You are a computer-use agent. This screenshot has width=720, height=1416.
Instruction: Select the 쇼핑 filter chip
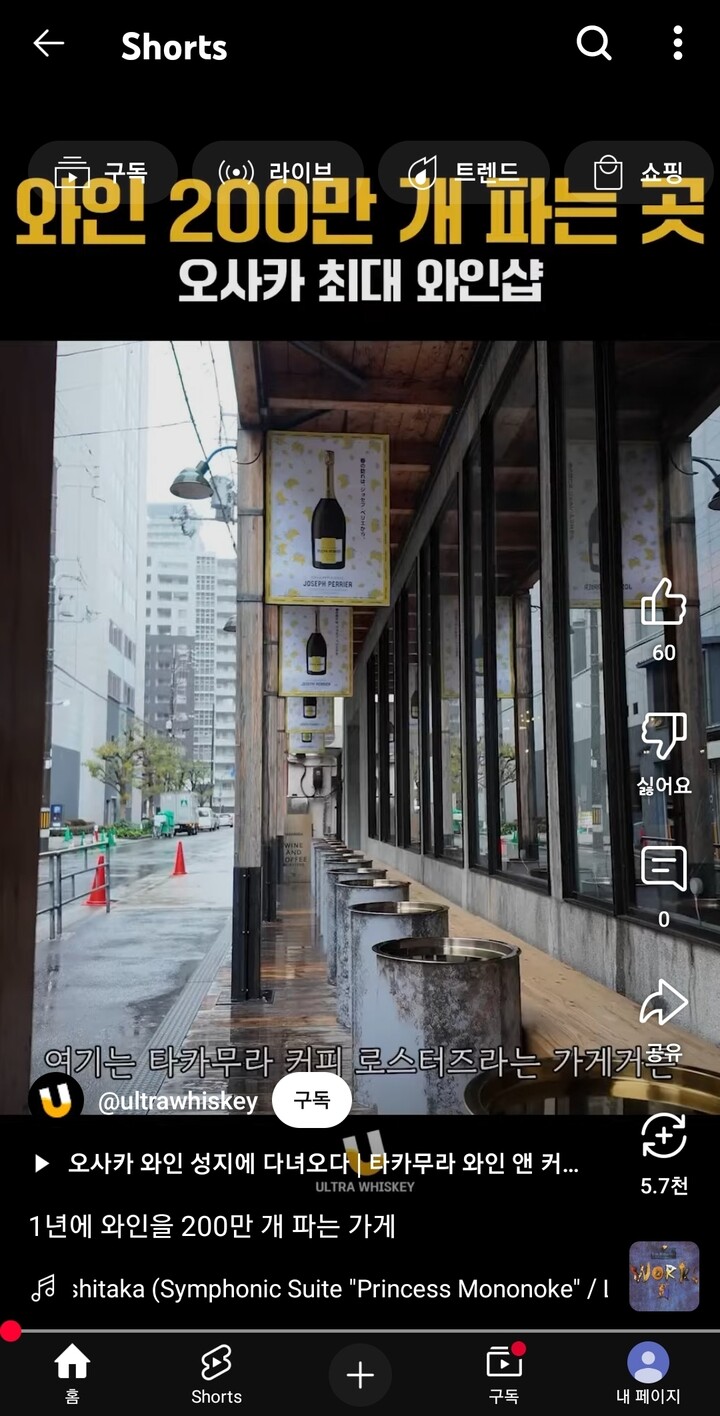638,170
